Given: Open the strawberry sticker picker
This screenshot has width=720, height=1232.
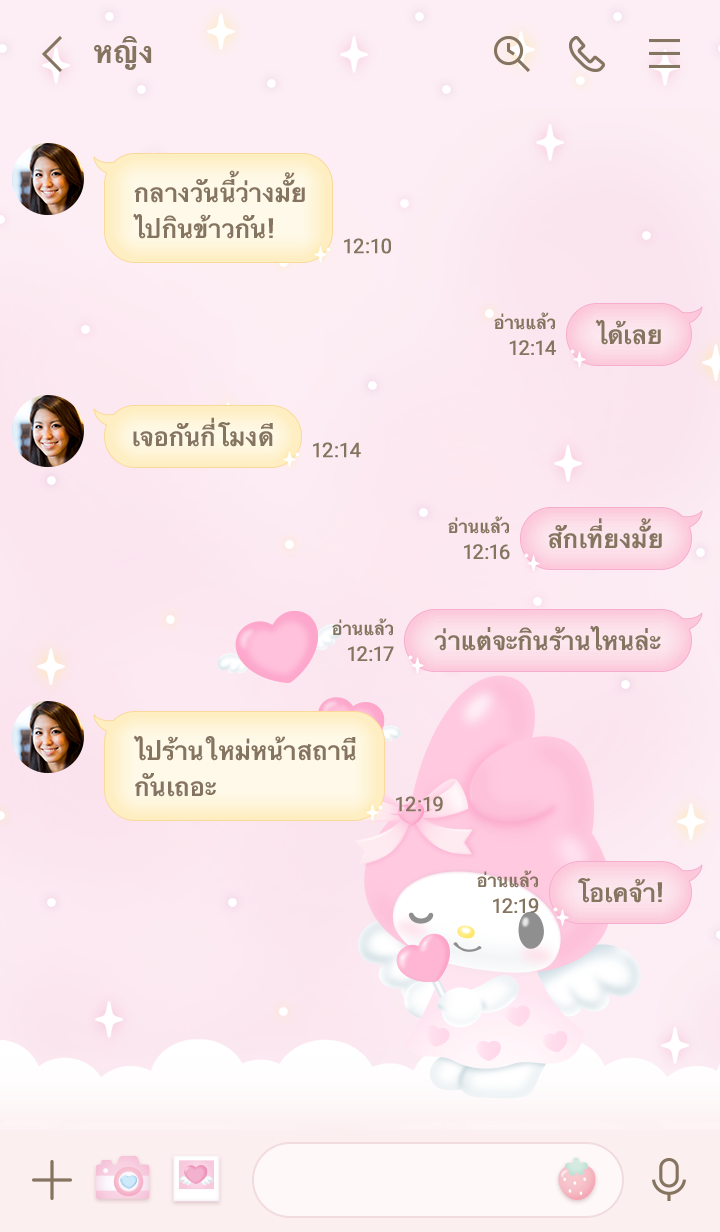Looking at the screenshot, I should (x=577, y=1180).
